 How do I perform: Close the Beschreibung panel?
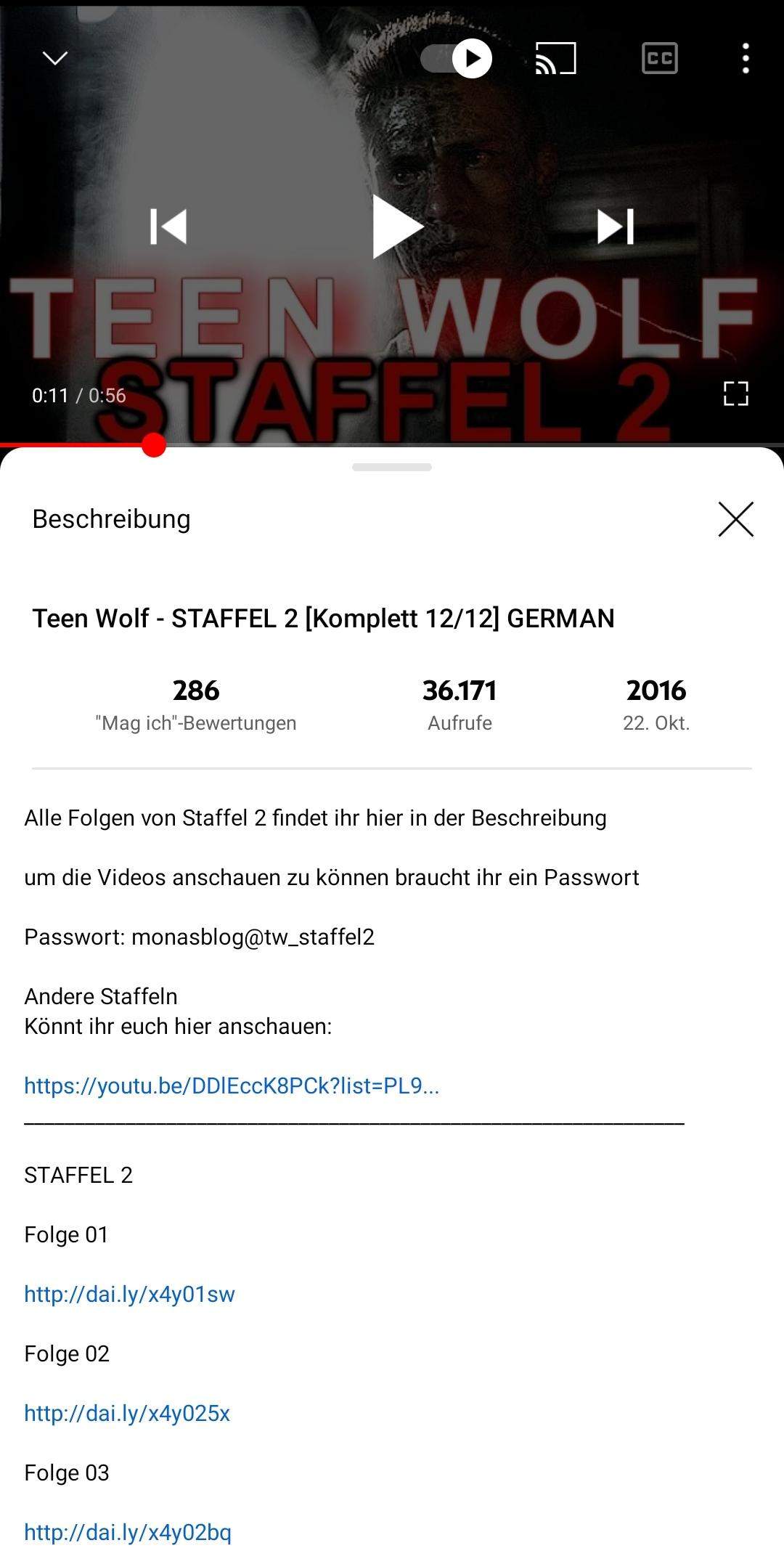735,518
